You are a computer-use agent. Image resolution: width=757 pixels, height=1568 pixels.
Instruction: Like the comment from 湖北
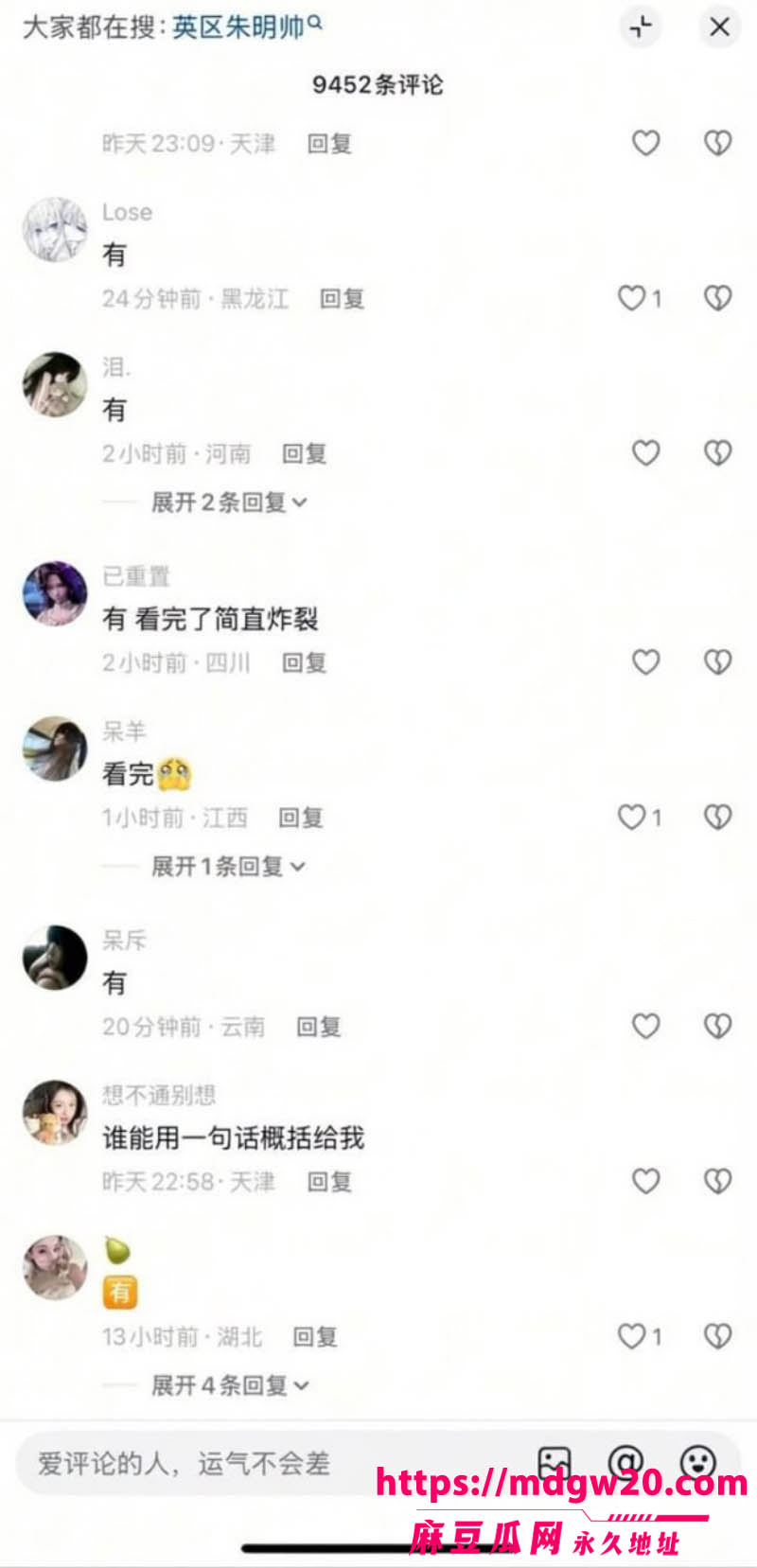631,1335
